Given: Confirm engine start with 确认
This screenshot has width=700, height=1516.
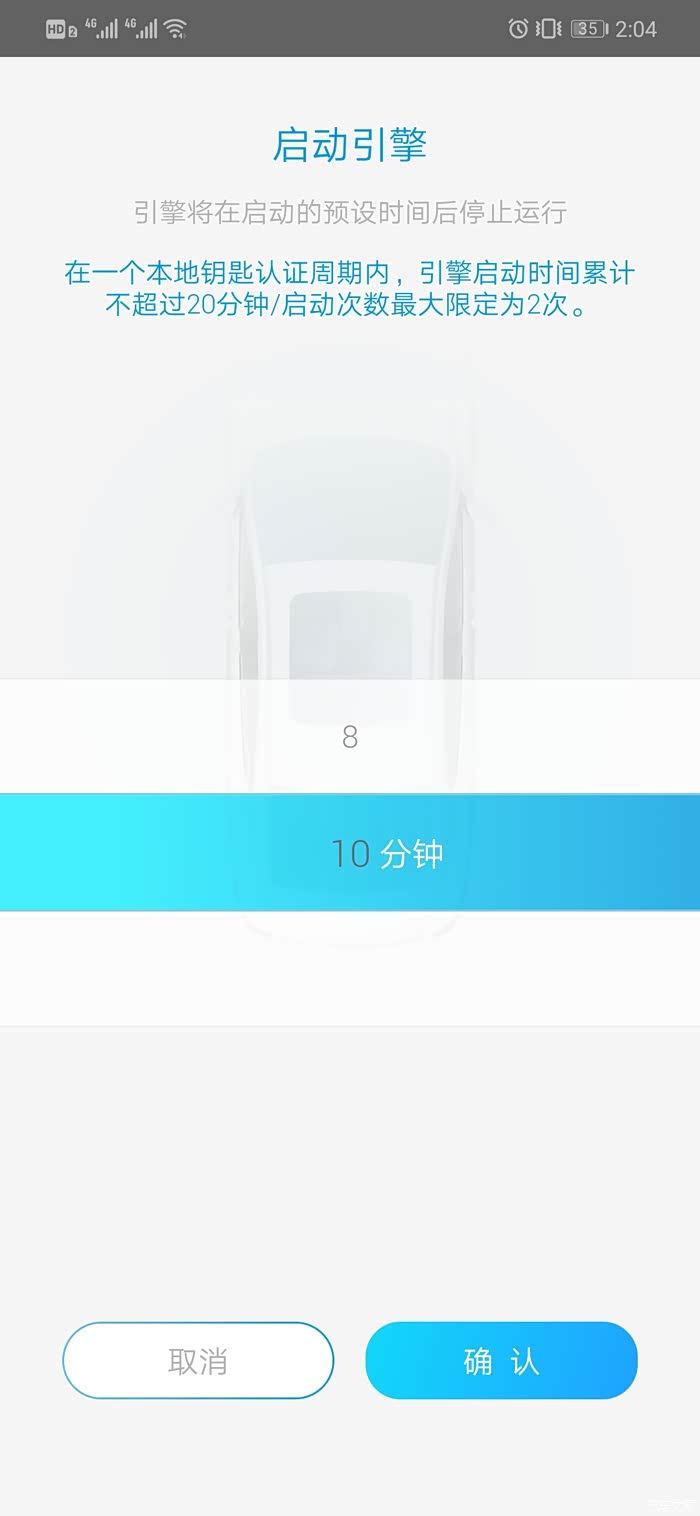Looking at the screenshot, I should (501, 1360).
